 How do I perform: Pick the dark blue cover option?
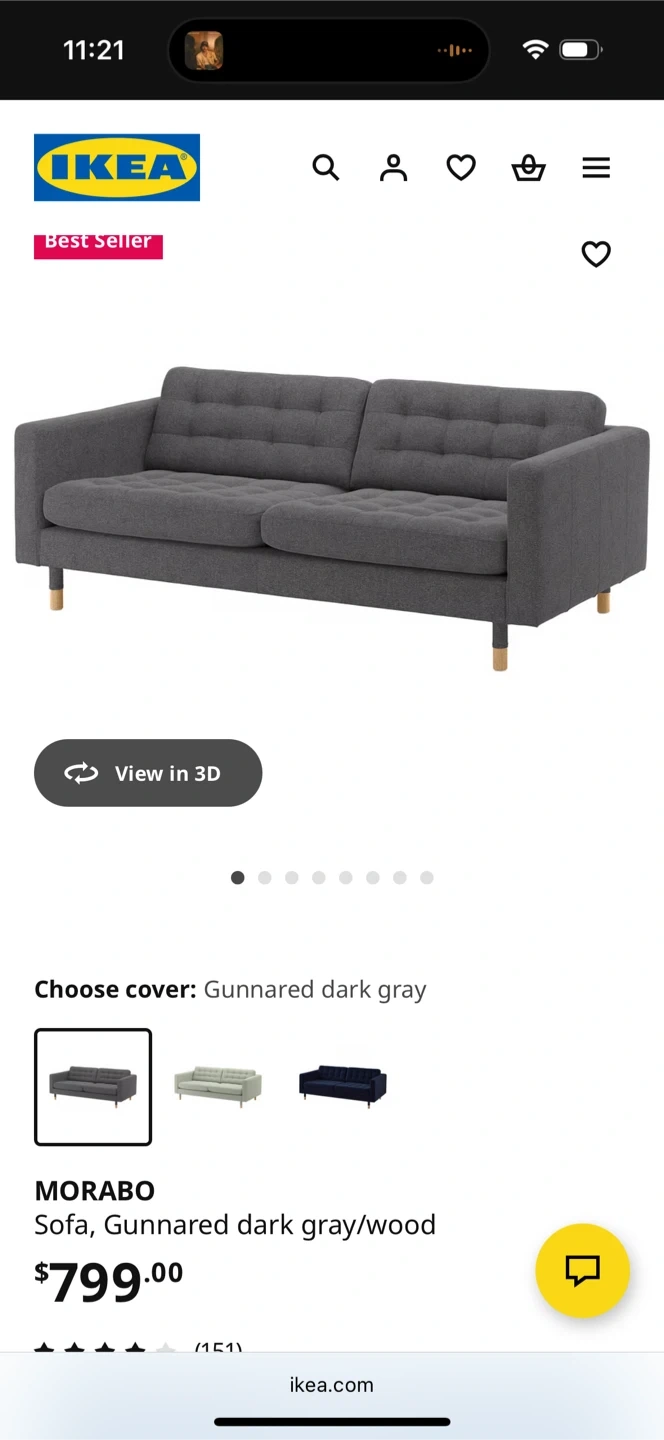tap(343, 1086)
